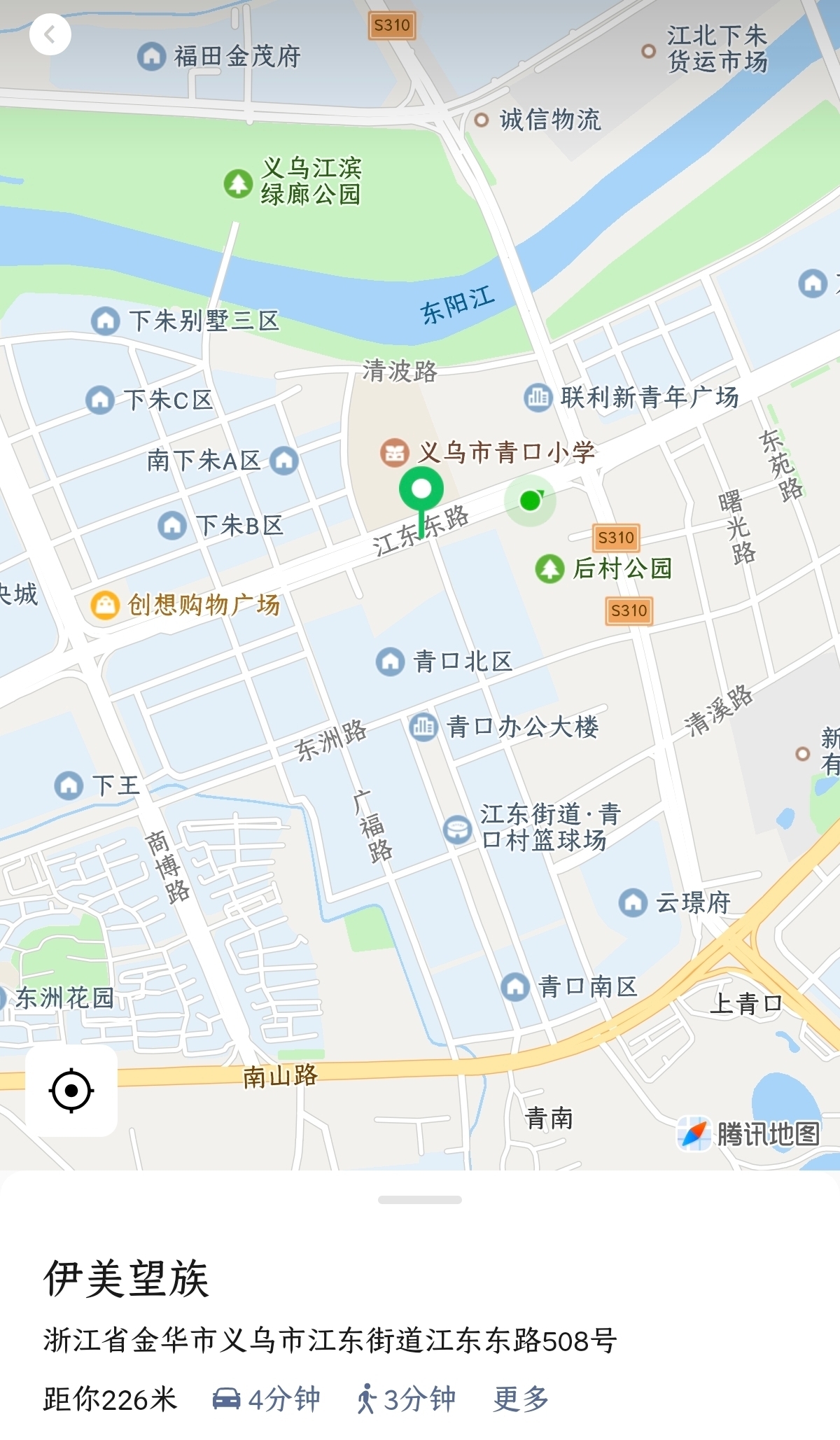The width and height of the screenshot is (840, 1440).
Task: Open 云璟府 map marker
Action: (x=633, y=902)
